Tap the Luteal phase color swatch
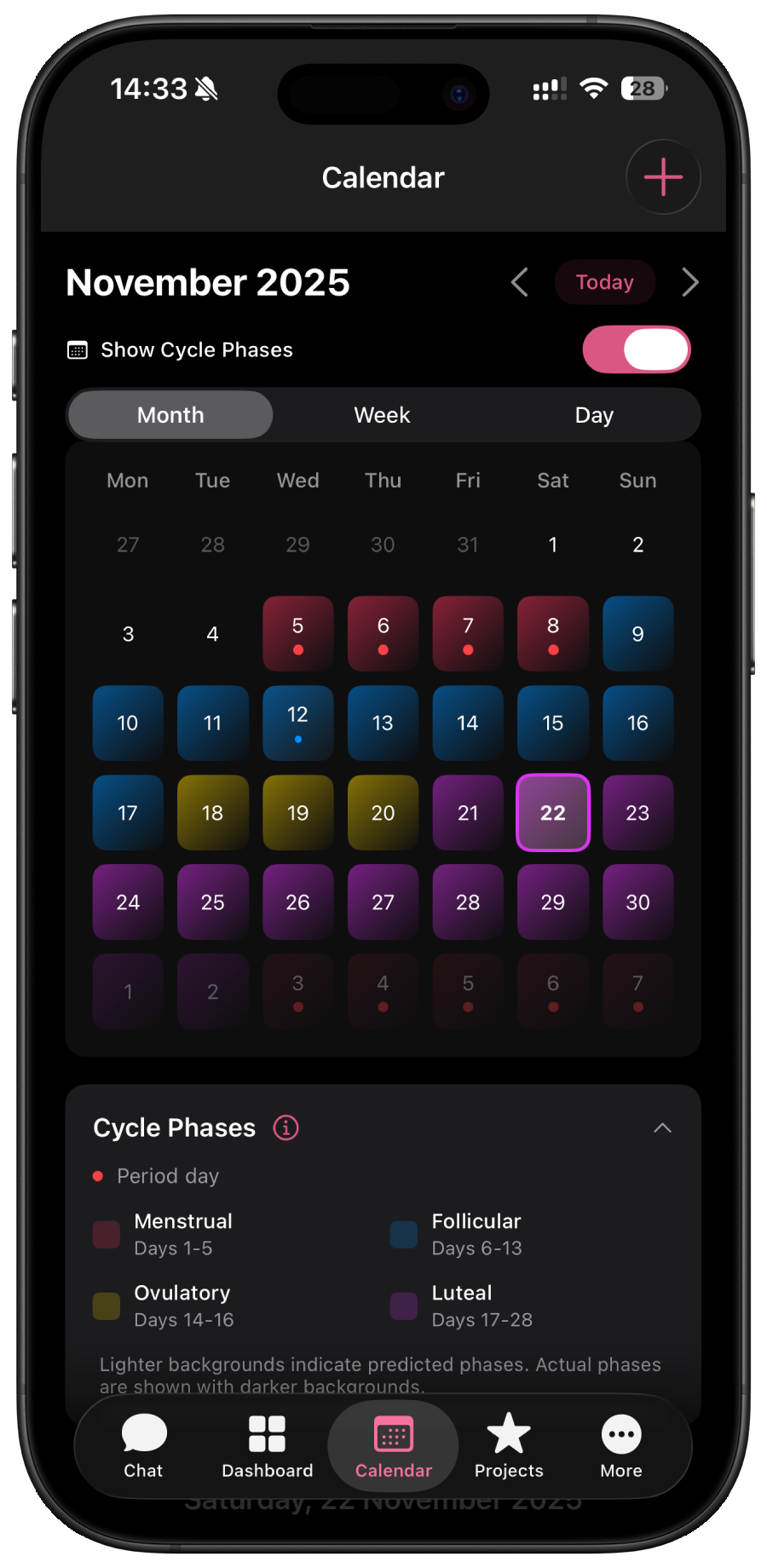Image resolution: width=767 pixels, height=1568 pixels. (x=403, y=1306)
